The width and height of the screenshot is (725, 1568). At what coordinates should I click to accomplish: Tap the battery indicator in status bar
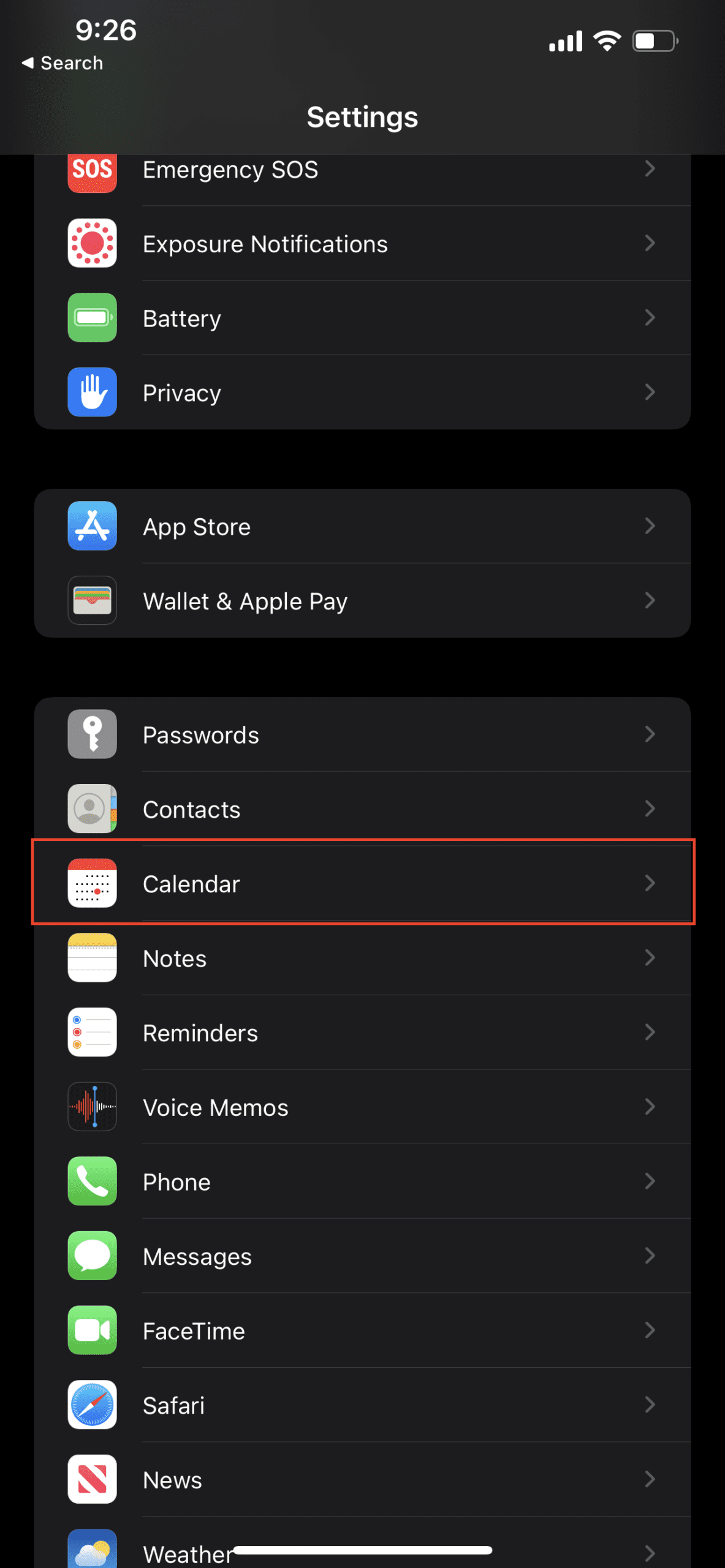pyautogui.click(x=654, y=40)
